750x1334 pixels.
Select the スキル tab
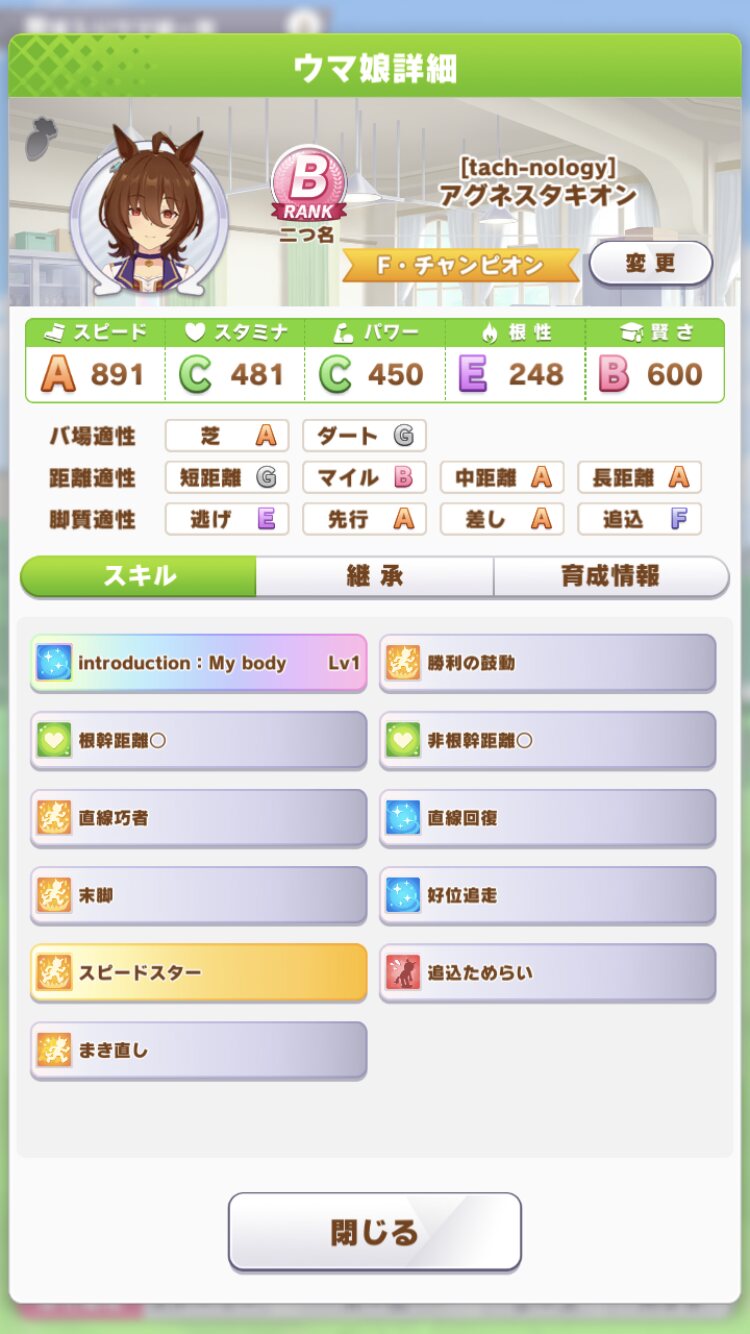pos(139,576)
